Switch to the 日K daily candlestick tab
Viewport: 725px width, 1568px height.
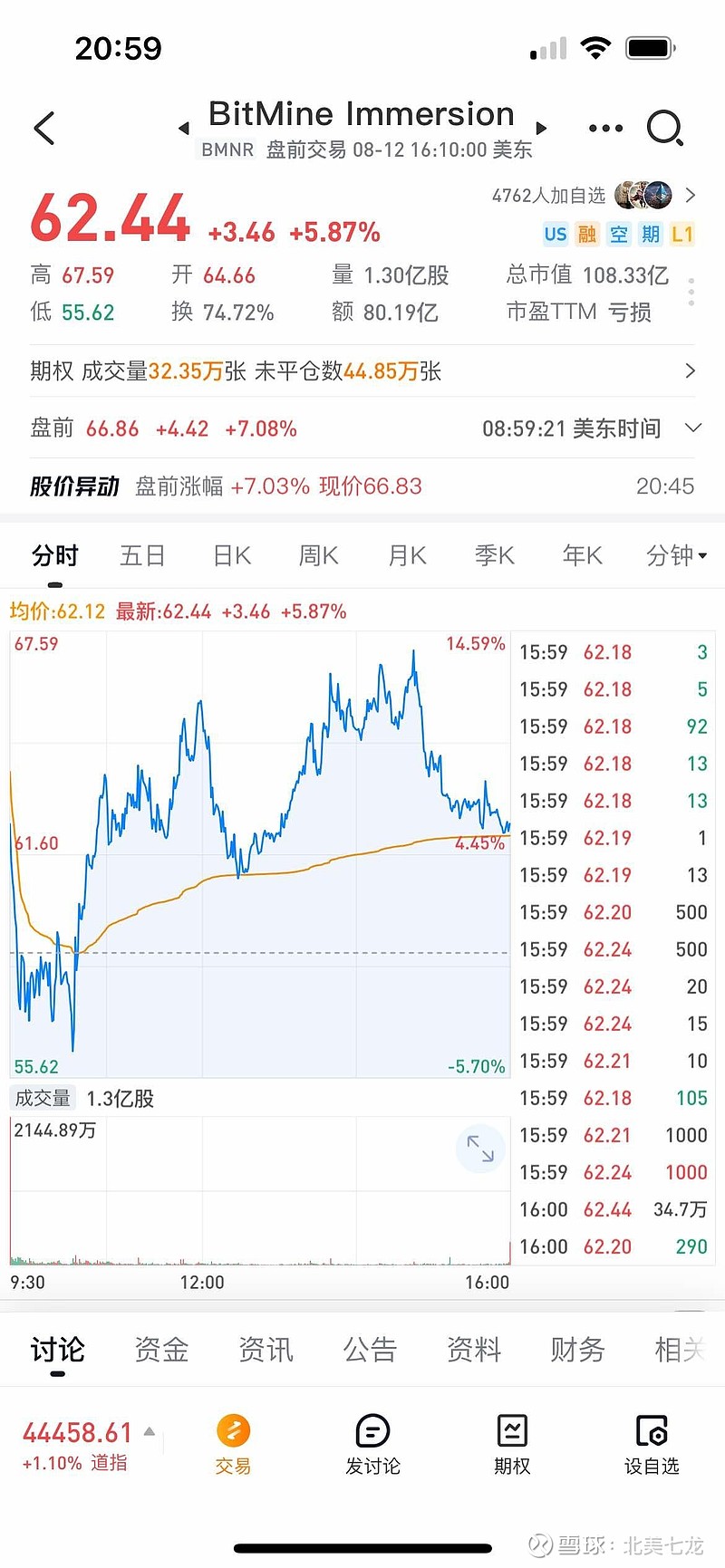(x=230, y=555)
